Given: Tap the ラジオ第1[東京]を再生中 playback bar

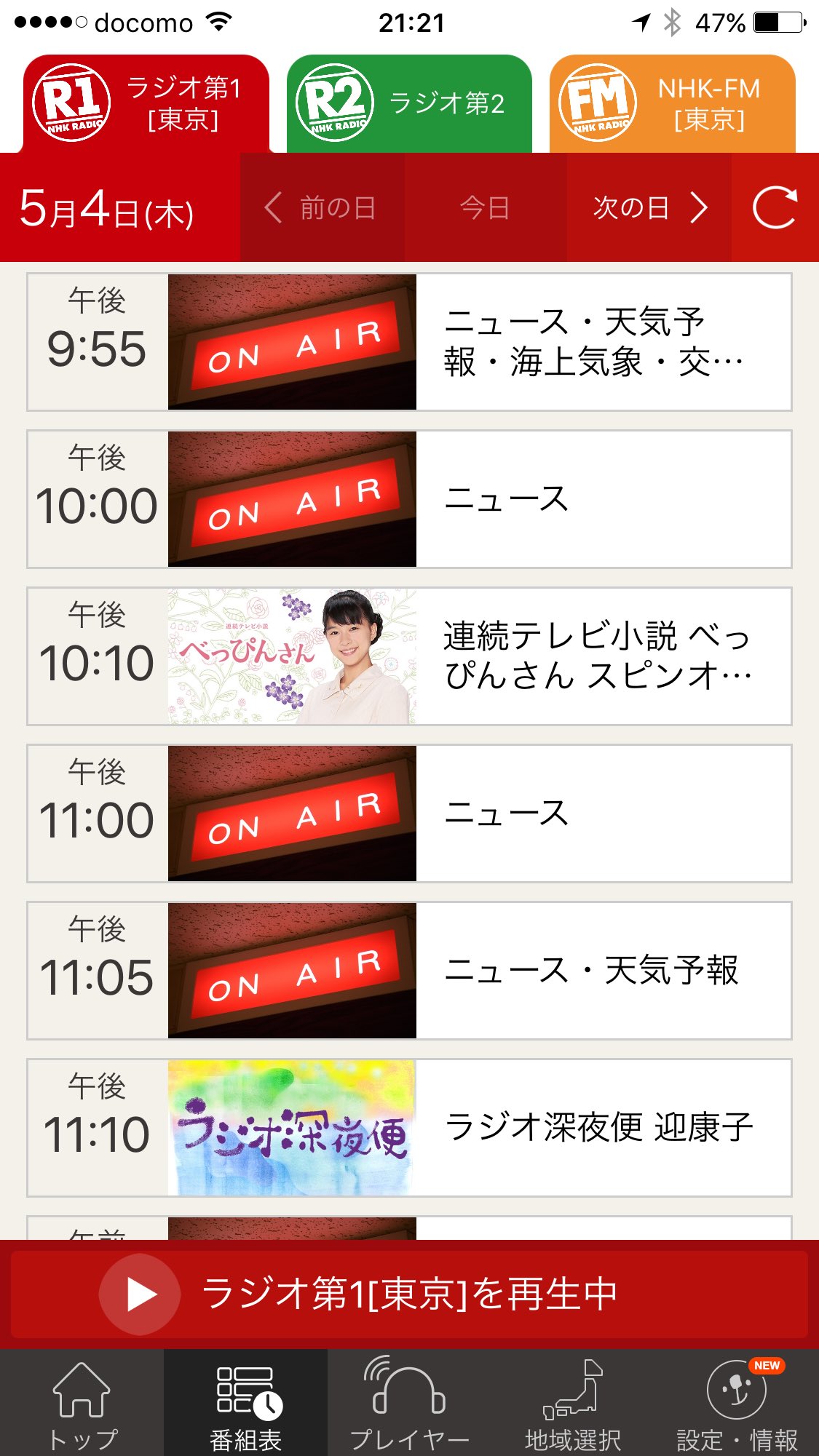Looking at the screenshot, I should coord(409,1294).
